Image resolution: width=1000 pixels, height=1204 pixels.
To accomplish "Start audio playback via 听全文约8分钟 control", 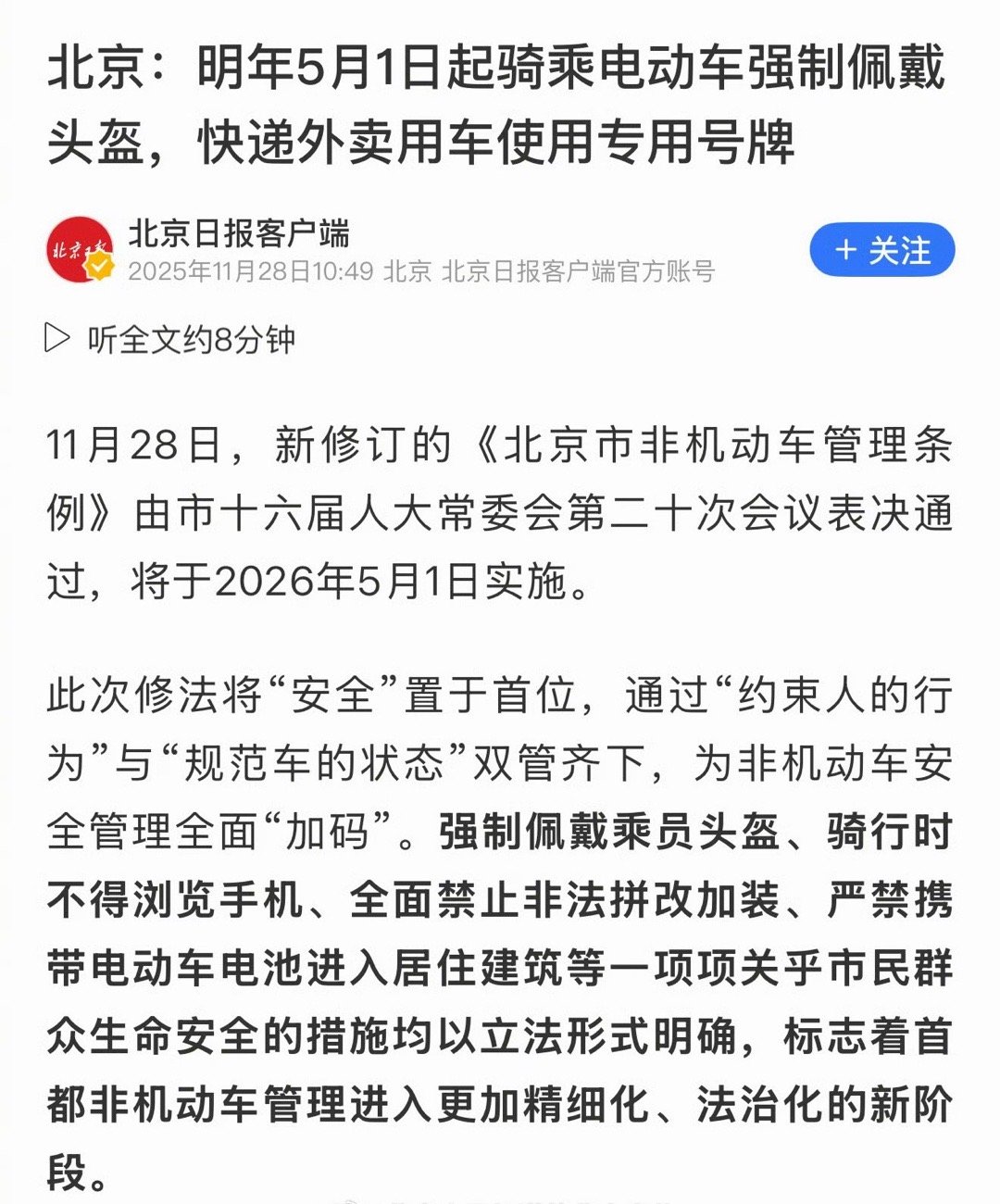I will pos(167,339).
